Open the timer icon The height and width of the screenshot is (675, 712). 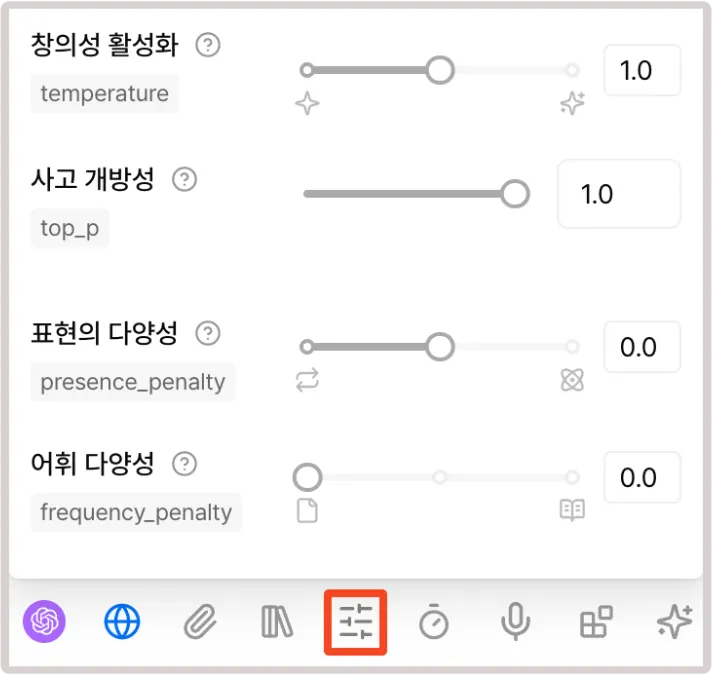tap(433, 622)
